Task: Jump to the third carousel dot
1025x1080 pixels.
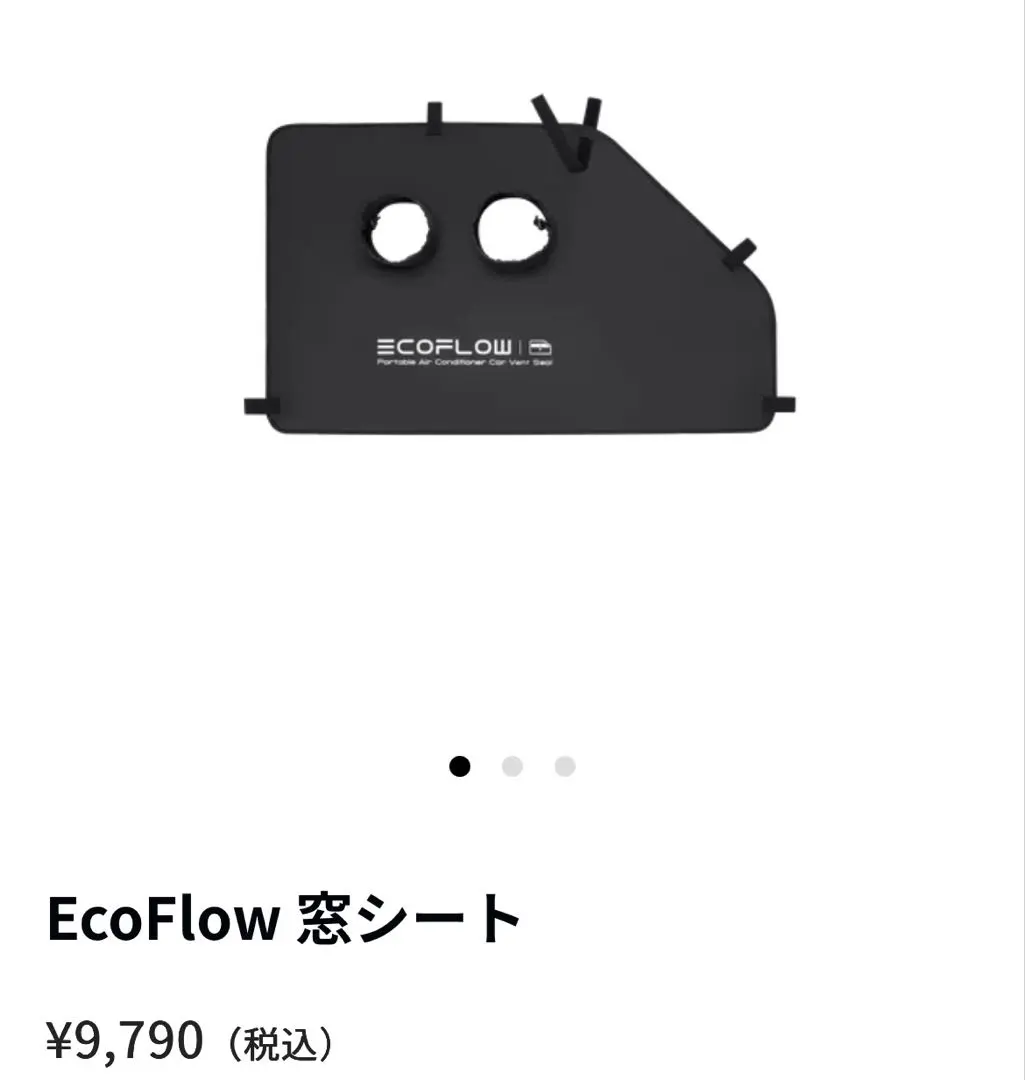Action: pos(563,767)
